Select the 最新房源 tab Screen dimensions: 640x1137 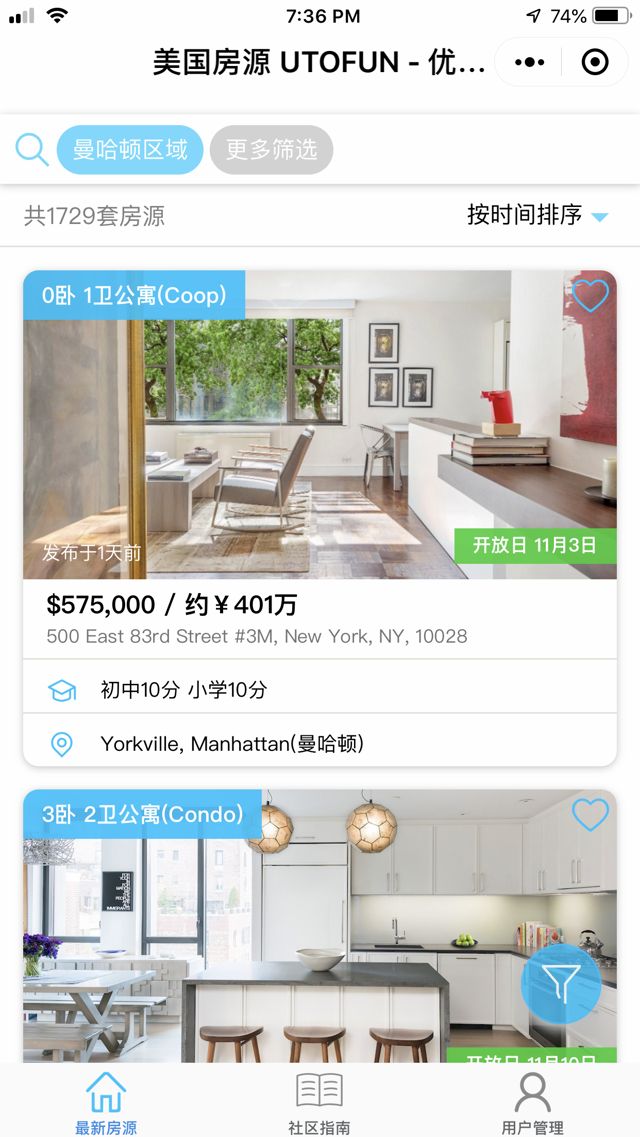[x=106, y=1101]
